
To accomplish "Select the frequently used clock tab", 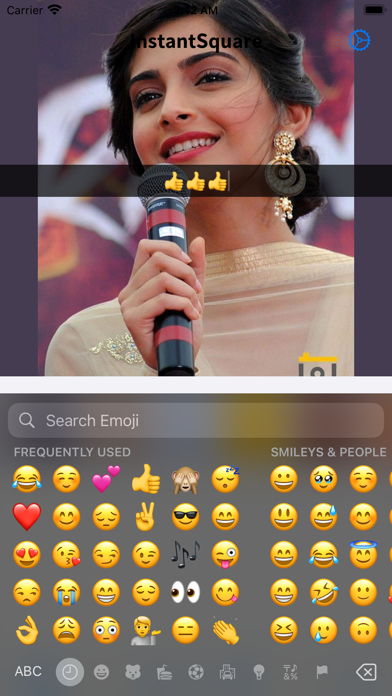I will 70,672.
